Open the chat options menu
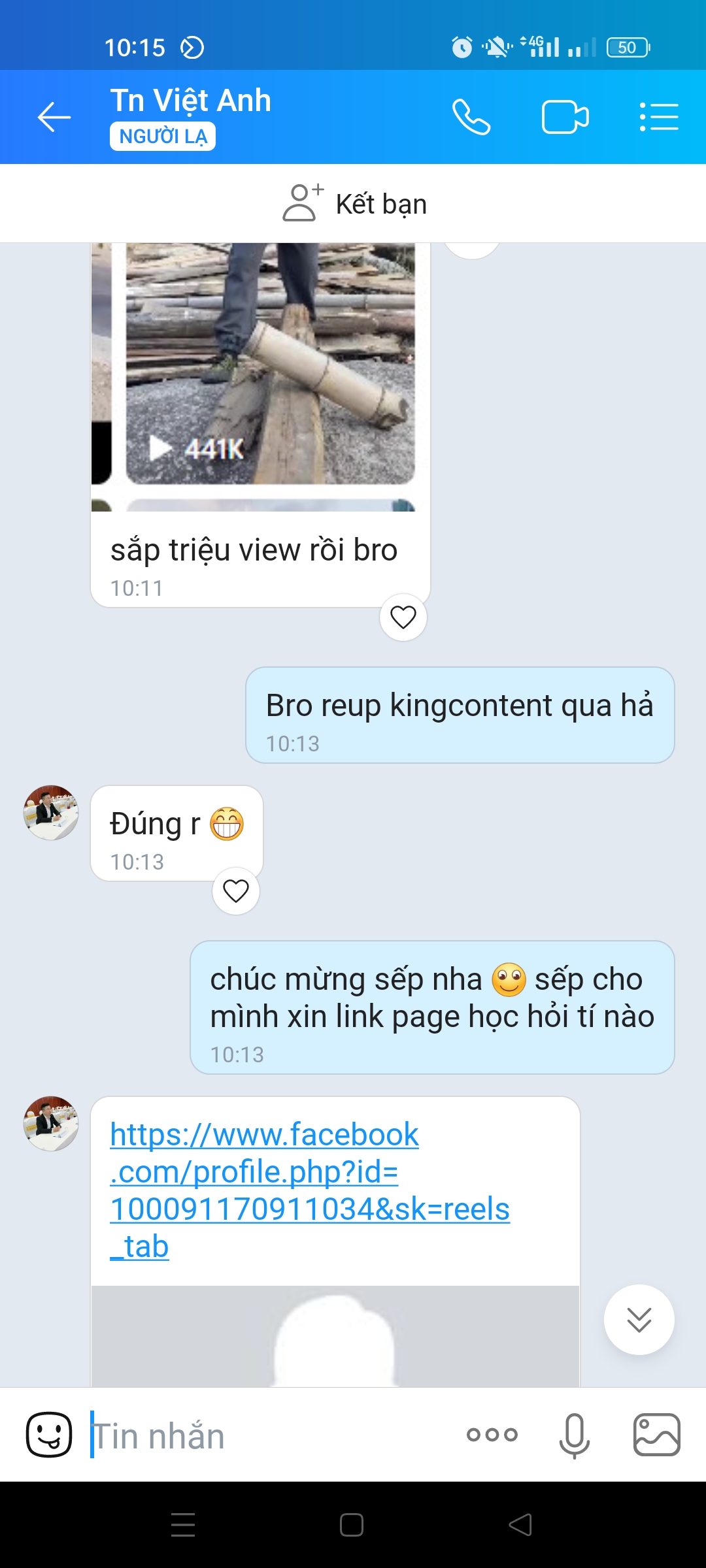 click(x=658, y=118)
